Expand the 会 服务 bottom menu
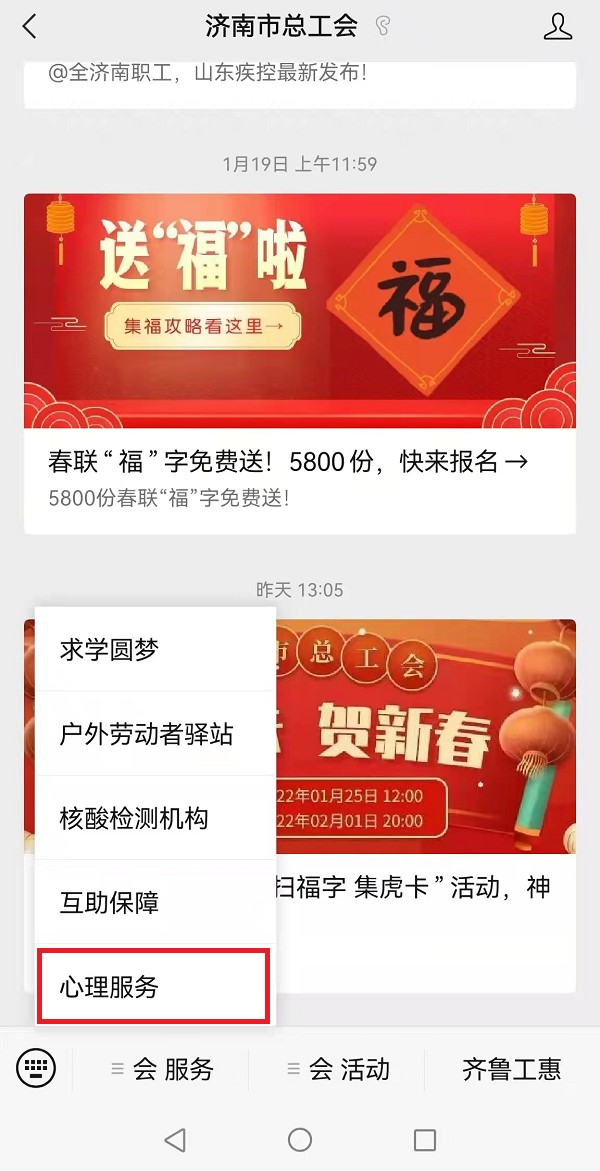 point(162,1069)
